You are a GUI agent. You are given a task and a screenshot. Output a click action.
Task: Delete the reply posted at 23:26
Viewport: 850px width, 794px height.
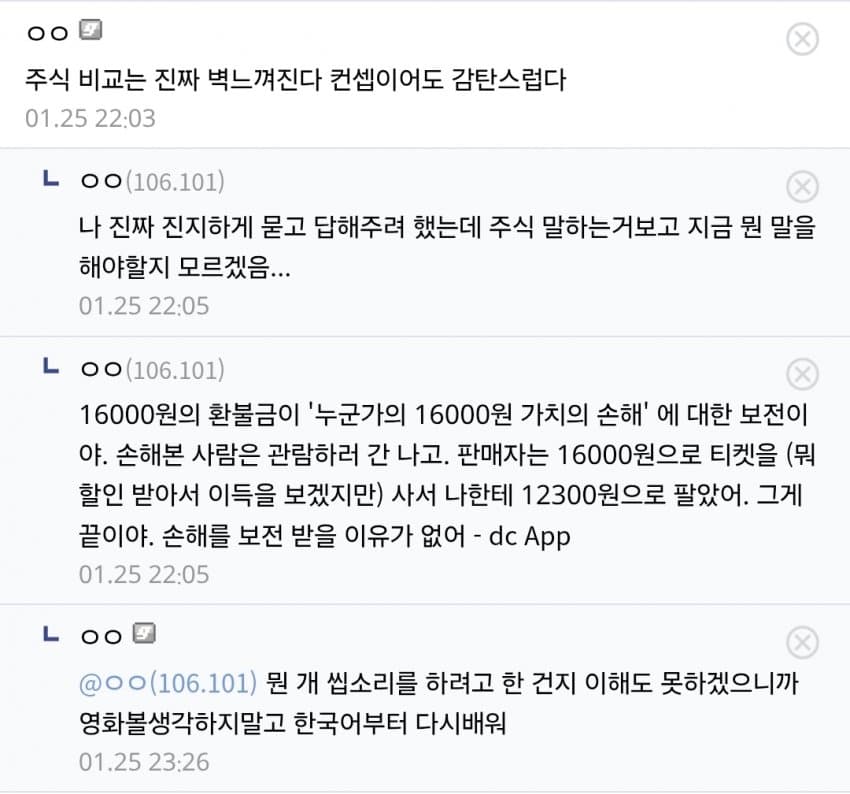click(802, 642)
